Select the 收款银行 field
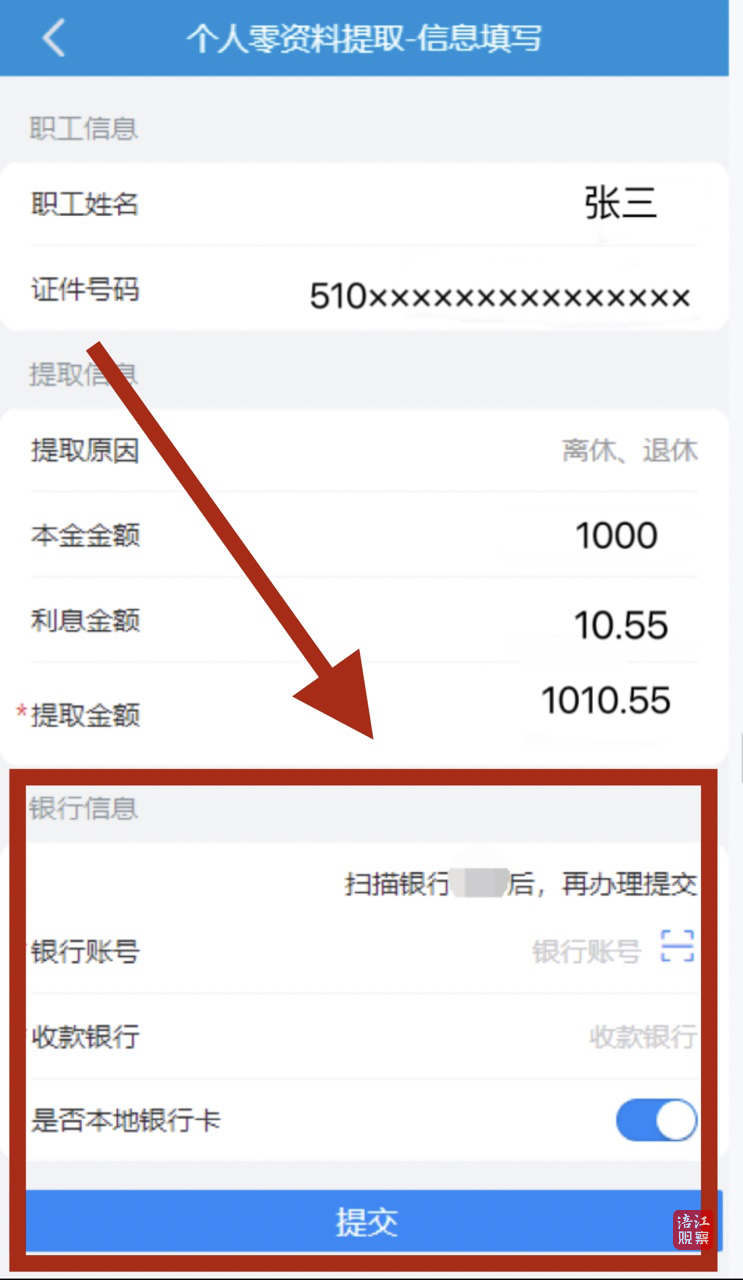The height and width of the screenshot is (1280, 743). [641, 1037]
